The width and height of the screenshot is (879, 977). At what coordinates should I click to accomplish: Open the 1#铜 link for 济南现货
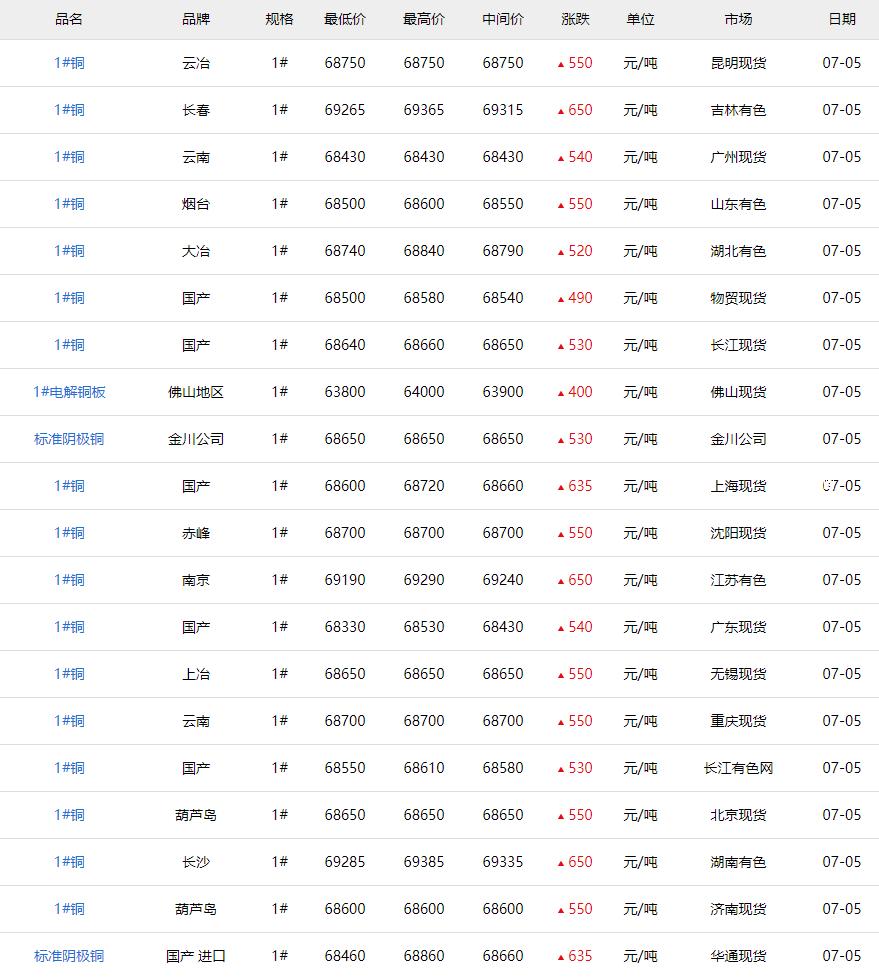tap(69, 909)
